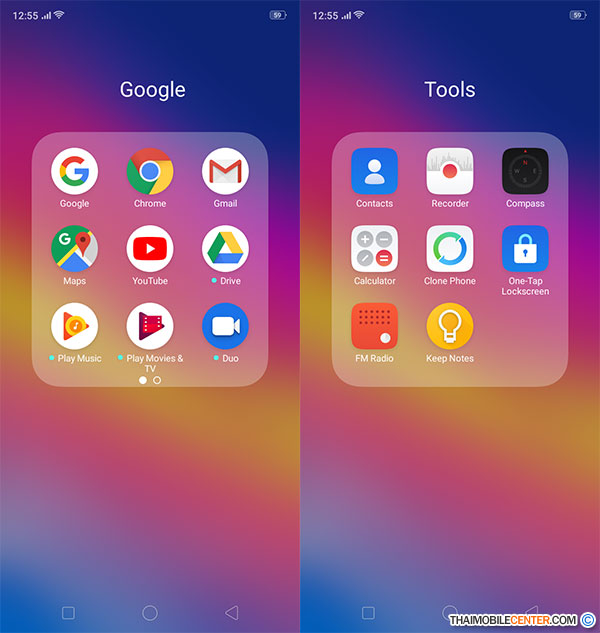Launch YouTube
This screenshot has height=633, width=600.
150,249
